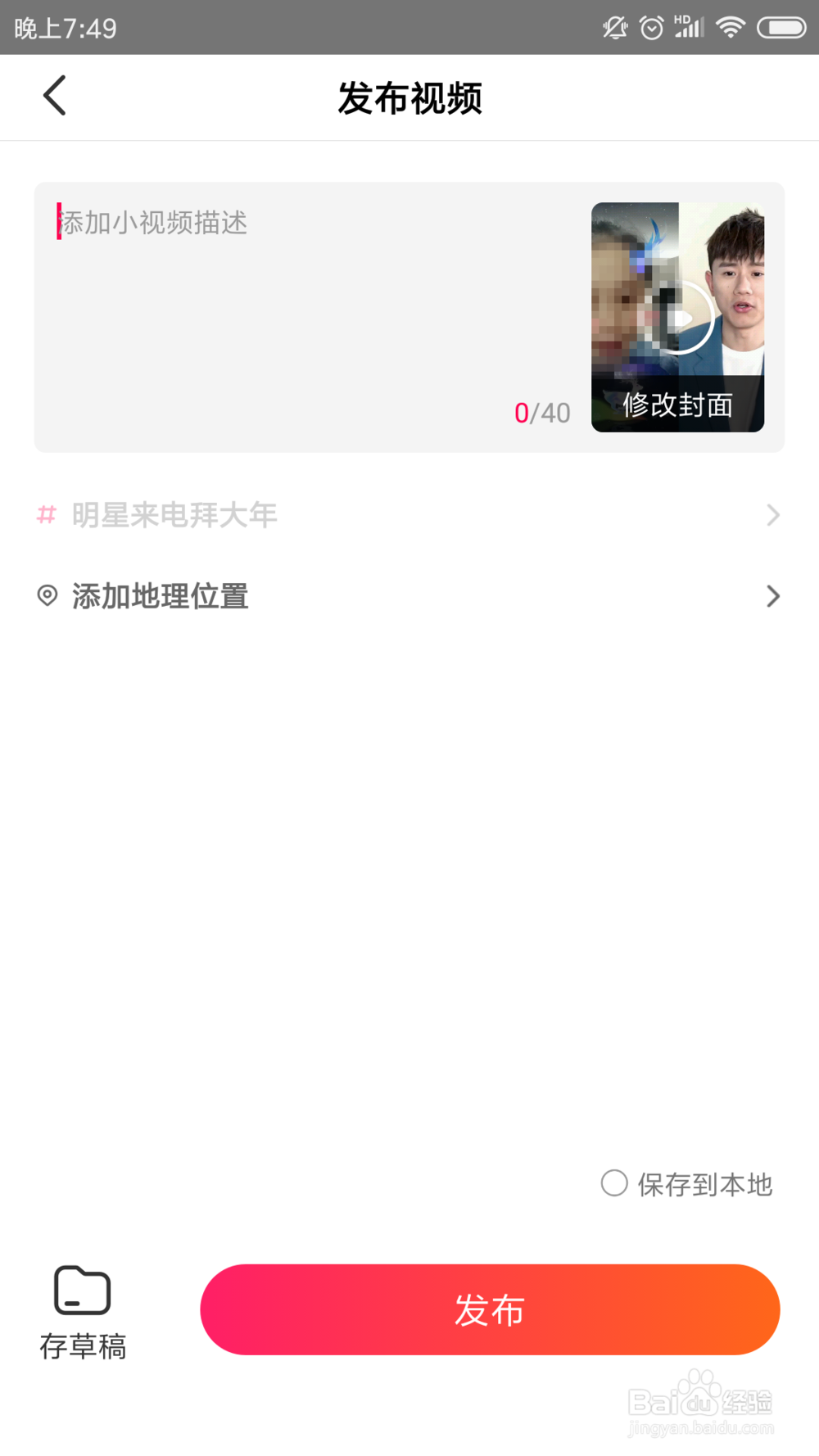Viewport: 819px width, 1456px height.
Task: Tap the alarm clock status bar icon
Action: point(651,26)
